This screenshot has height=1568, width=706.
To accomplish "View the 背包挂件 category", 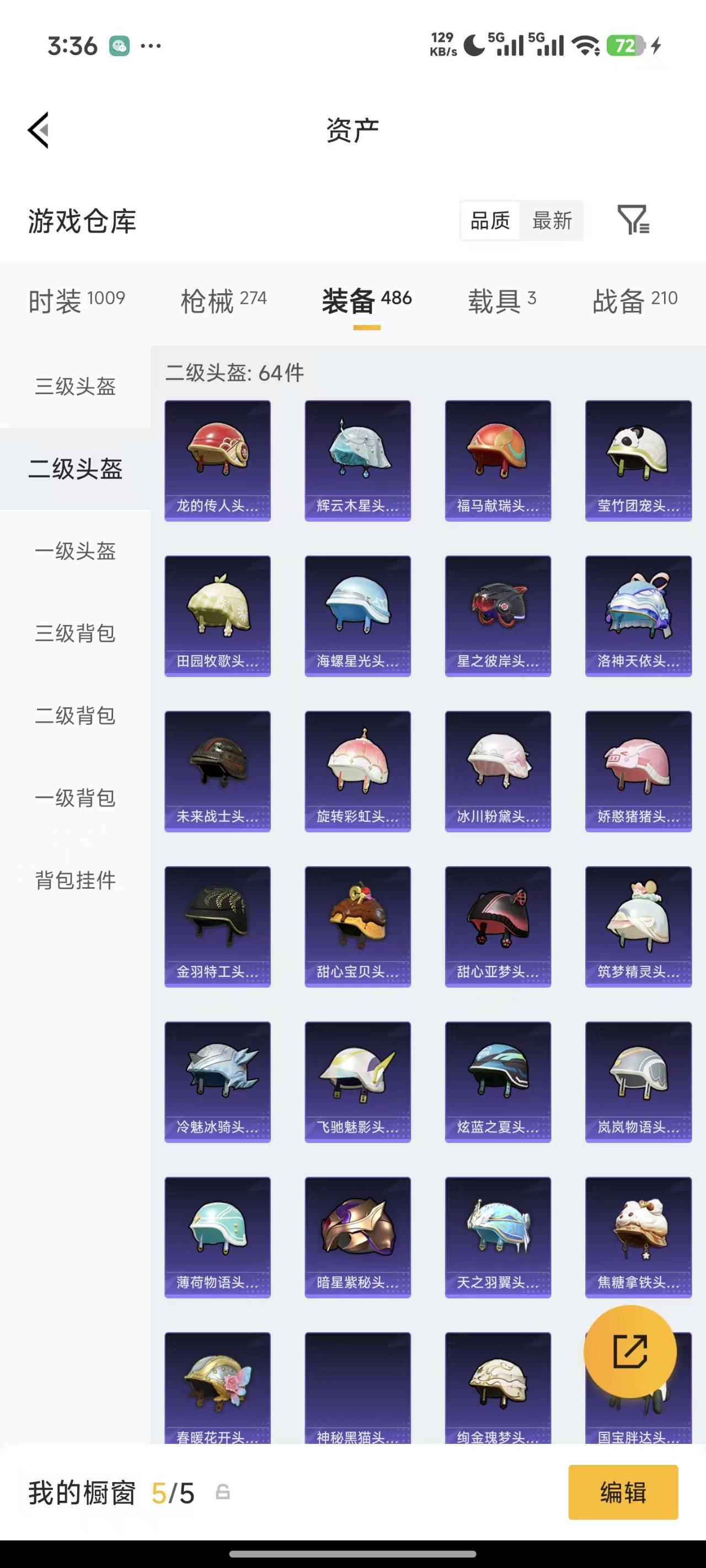I will 76,880.
